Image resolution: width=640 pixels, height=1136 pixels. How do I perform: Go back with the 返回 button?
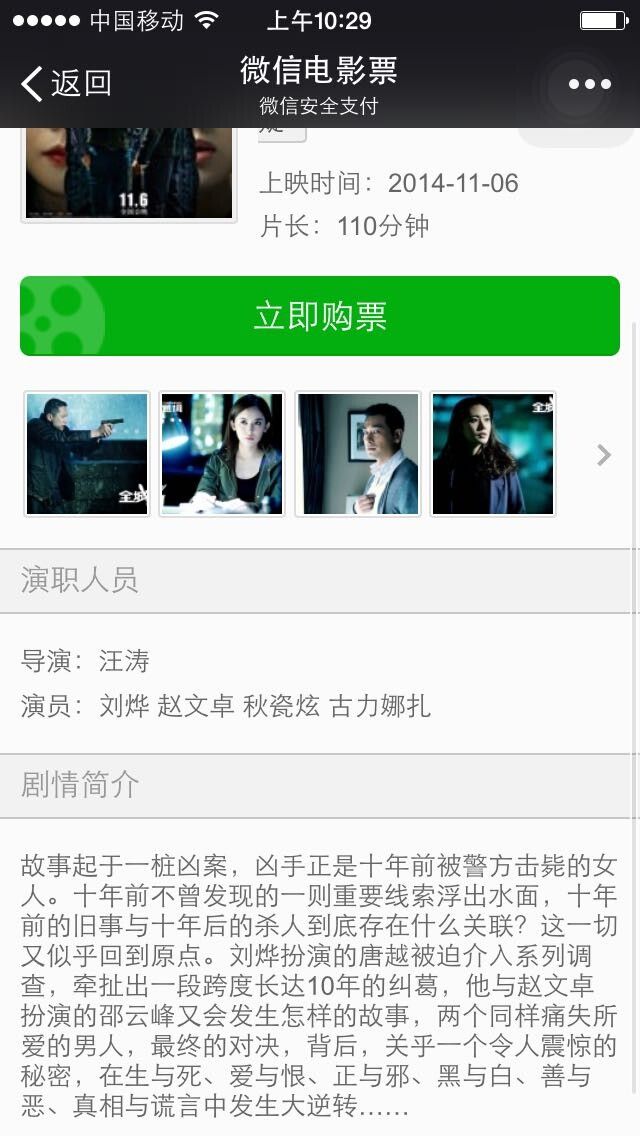point(66,83)
